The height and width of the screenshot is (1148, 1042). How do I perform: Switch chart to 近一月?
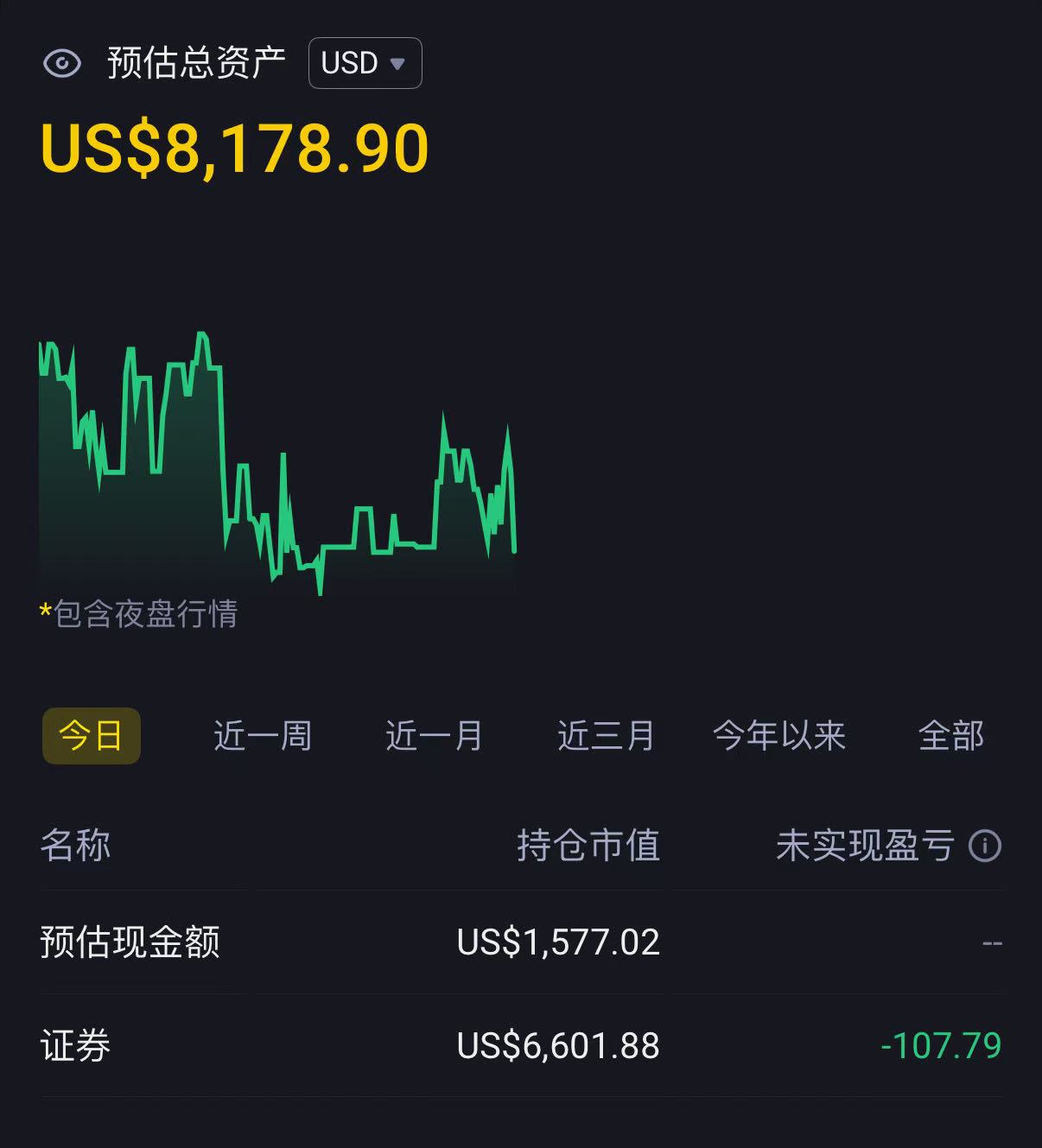click(x=434, y=736)
